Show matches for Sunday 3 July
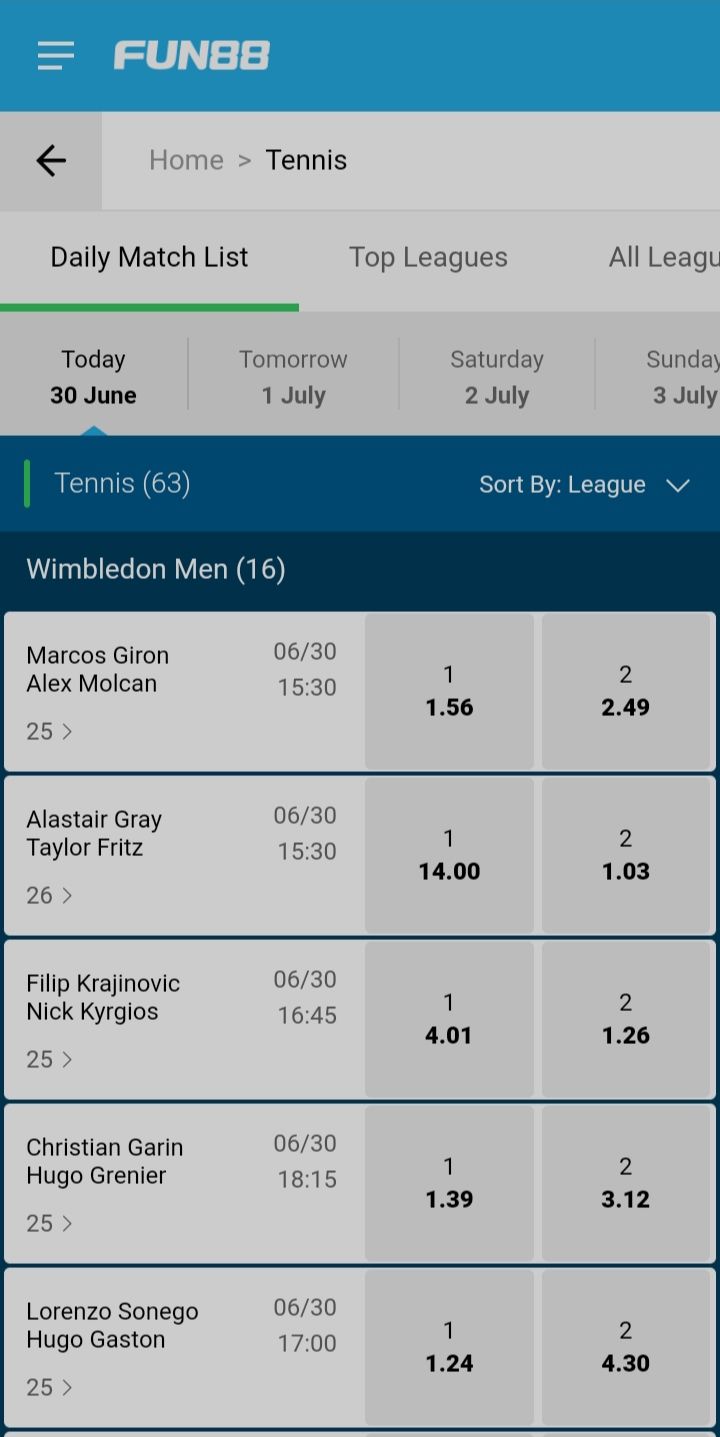 click(682, 376)
